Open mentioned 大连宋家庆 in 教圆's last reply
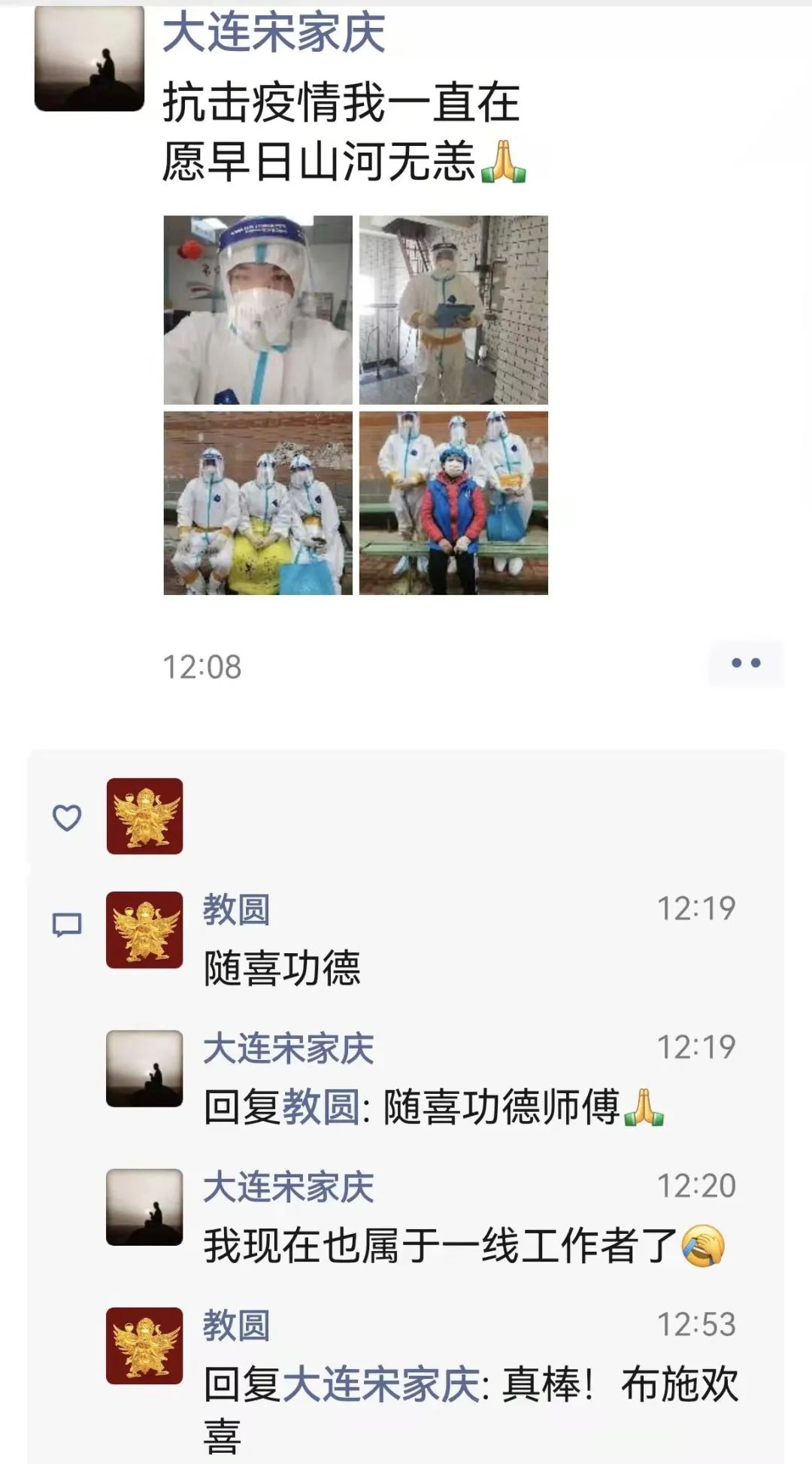The height and width of the screenshot is (1464, 812). pyautogui.click(x=381, y=1384)
